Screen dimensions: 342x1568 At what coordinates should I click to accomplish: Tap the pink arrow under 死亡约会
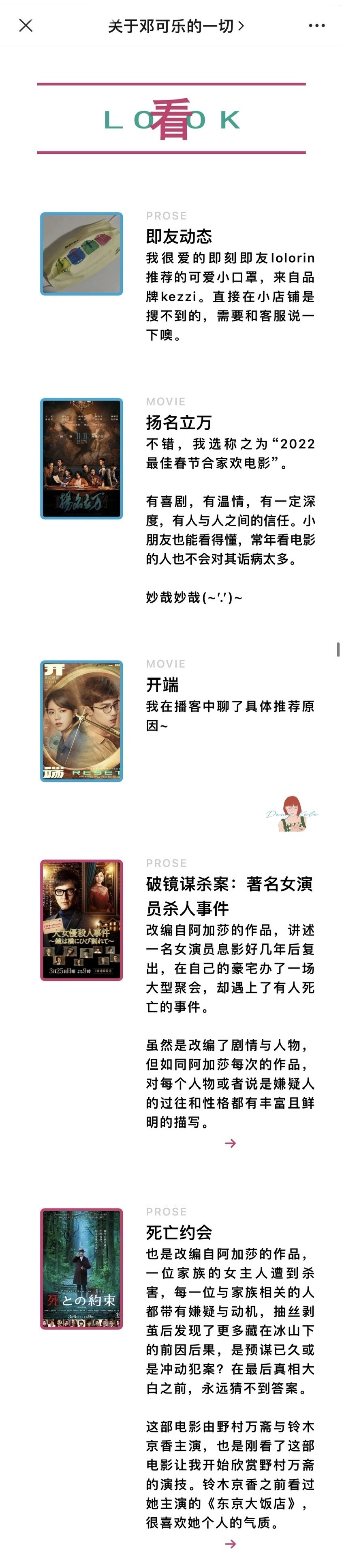point(230,1544)
